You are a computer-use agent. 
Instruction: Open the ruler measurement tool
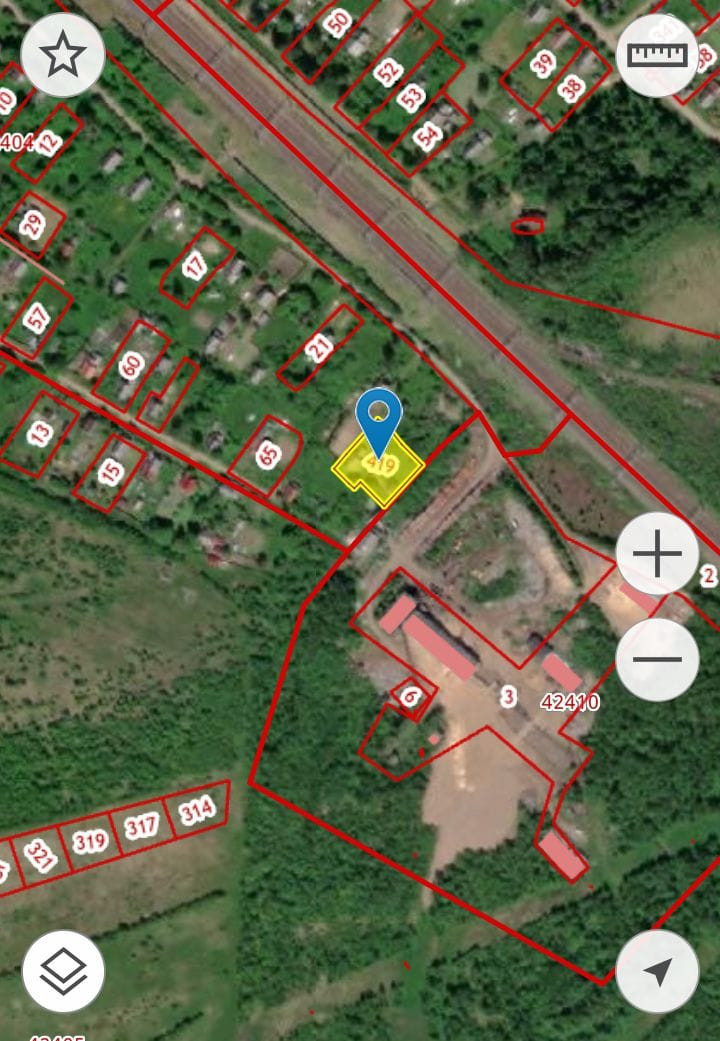[x=657, y=56]
